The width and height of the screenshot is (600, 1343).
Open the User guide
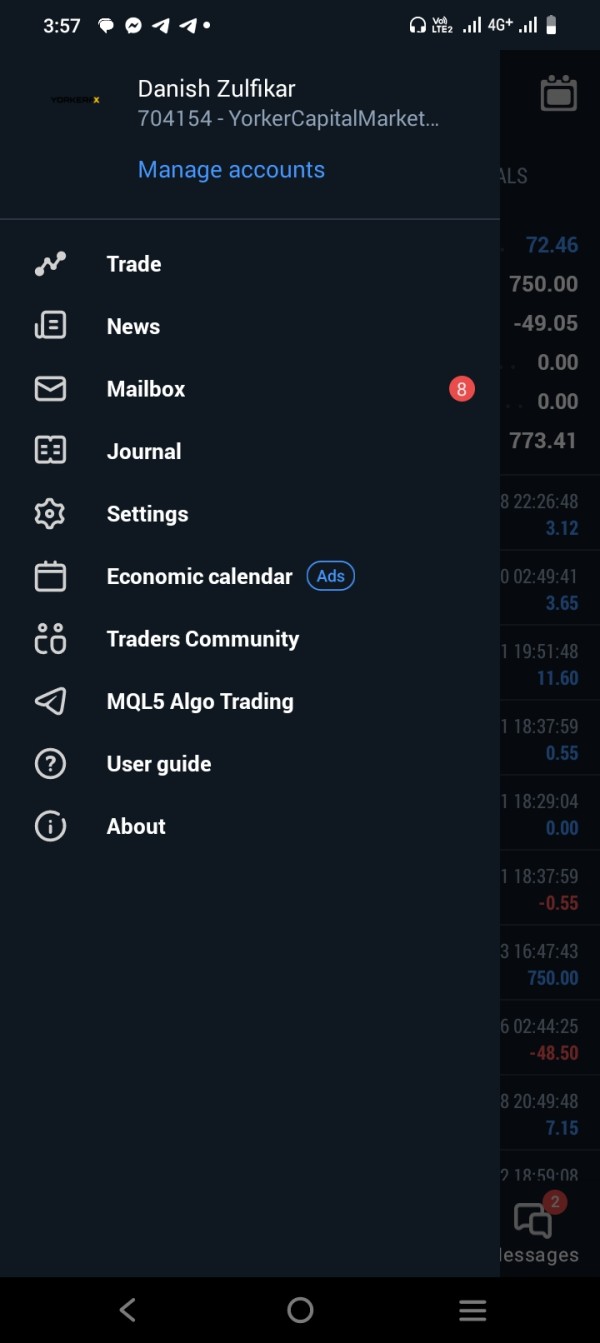(x=158, y=764)
